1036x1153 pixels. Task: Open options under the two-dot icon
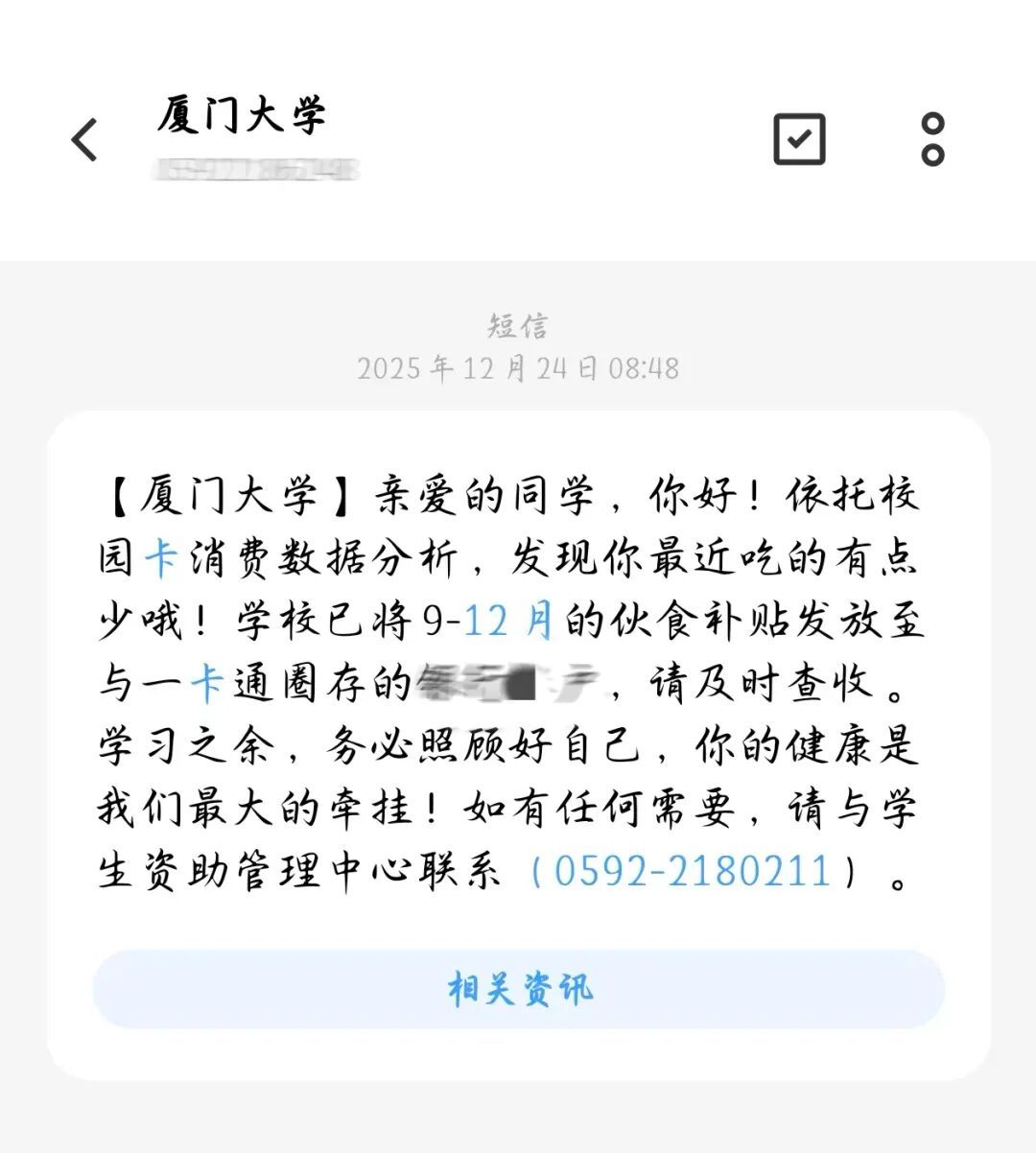click(931, 138)
